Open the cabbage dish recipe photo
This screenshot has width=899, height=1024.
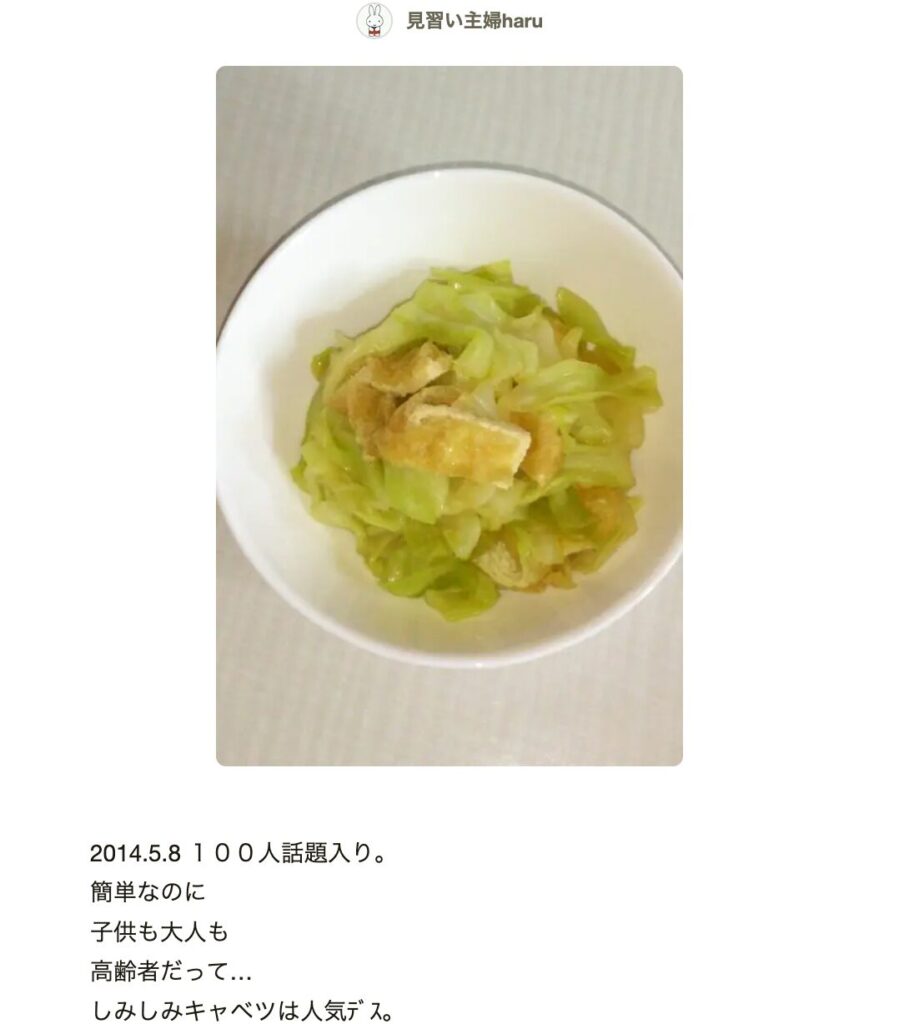coord(449,415)
